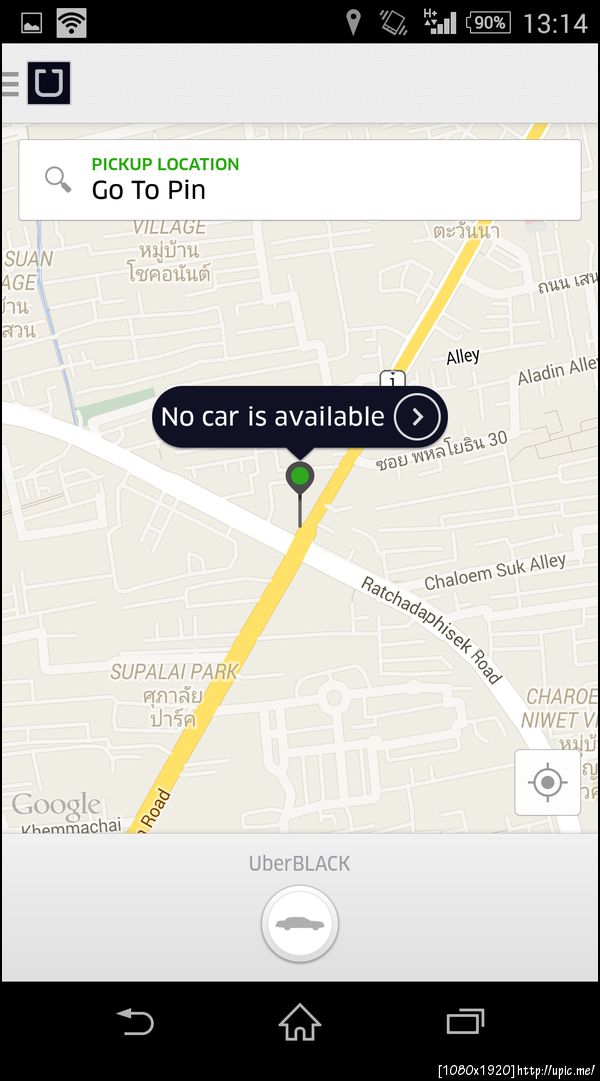Center map on my current location
The height and width of the screenshot is (1081, 600).
tap(547, 782)
